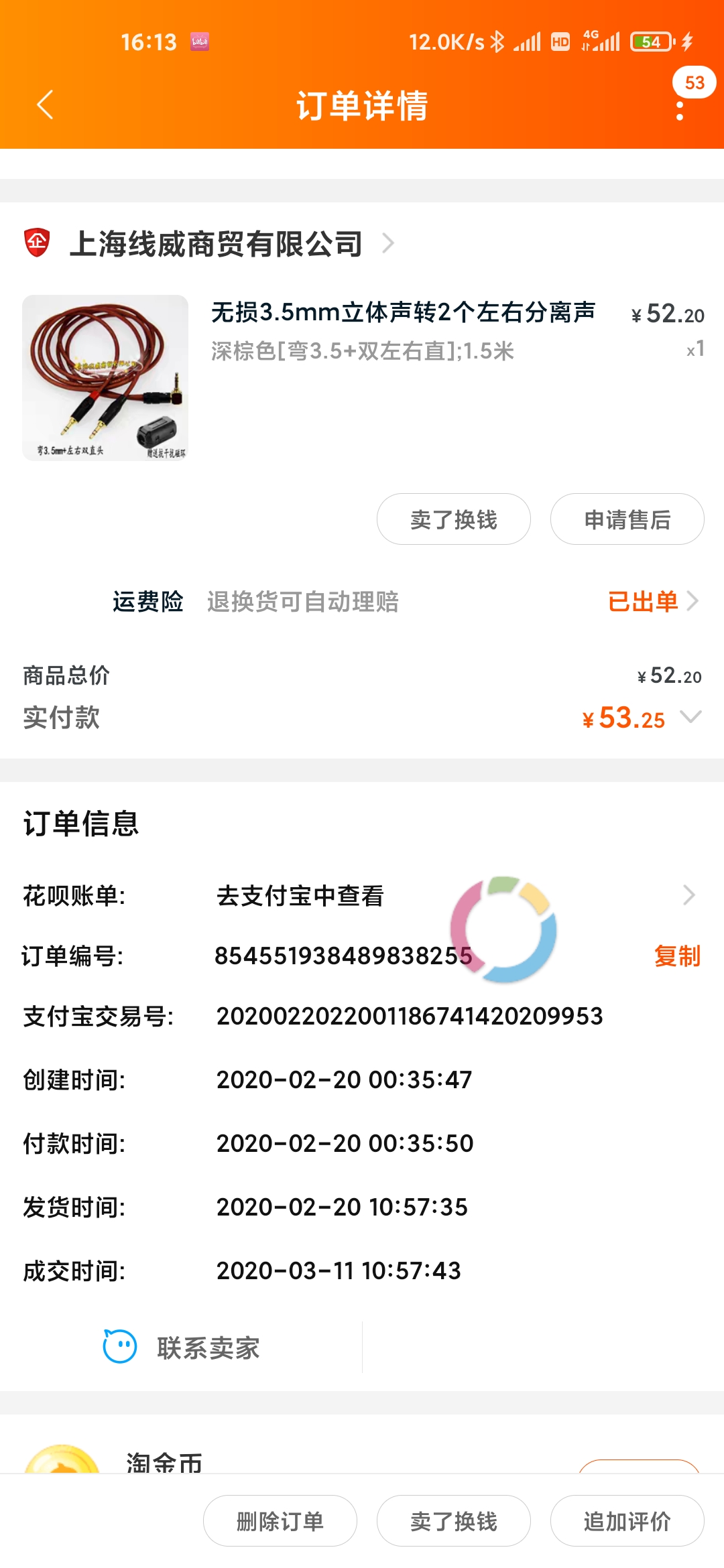724x1568 pixels.
Task: Delete this order with 删除订单
Action: (x=280, y=1521)
